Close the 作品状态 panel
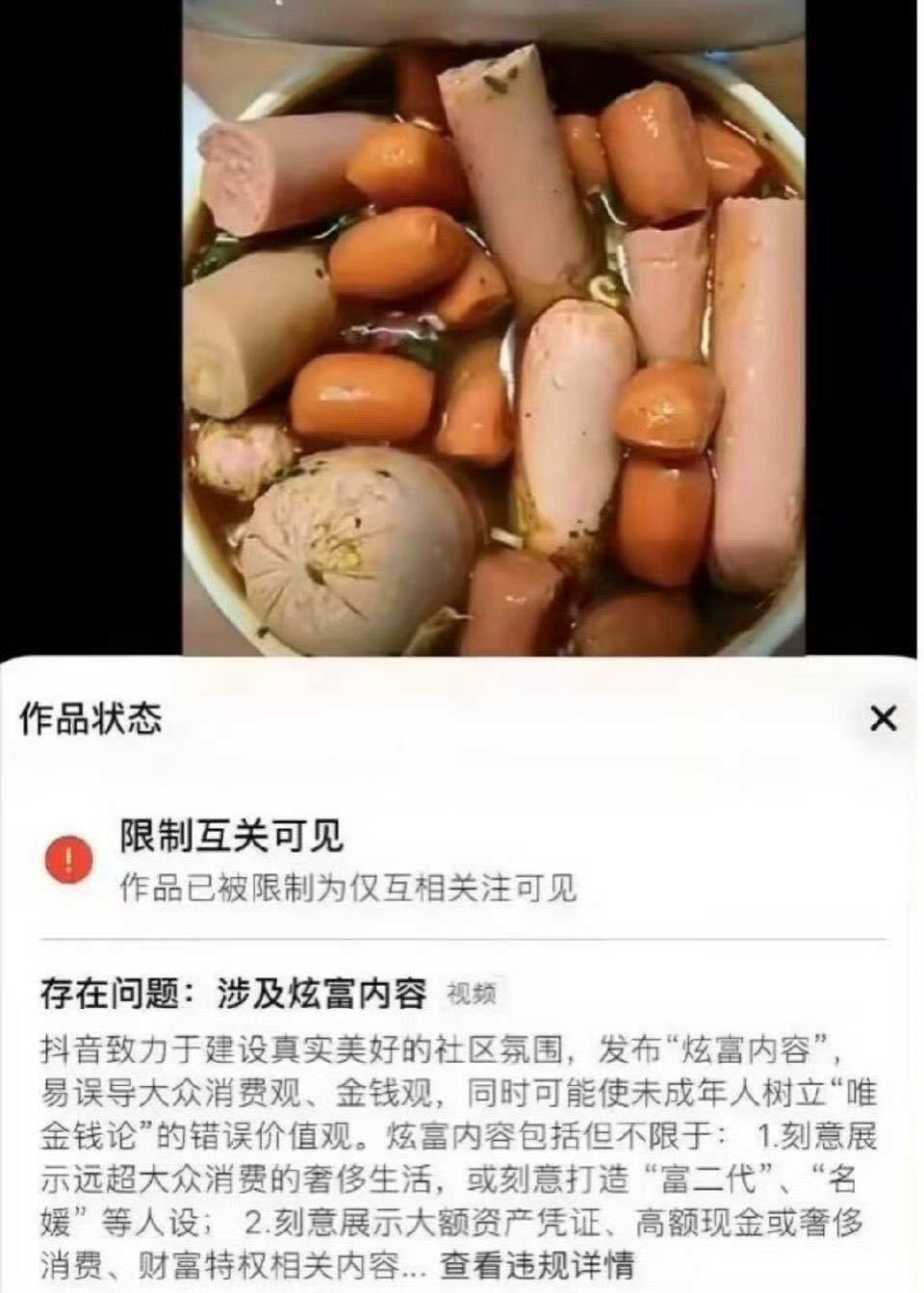Screen dimensions: 924x1293 [x=883, y=718]
